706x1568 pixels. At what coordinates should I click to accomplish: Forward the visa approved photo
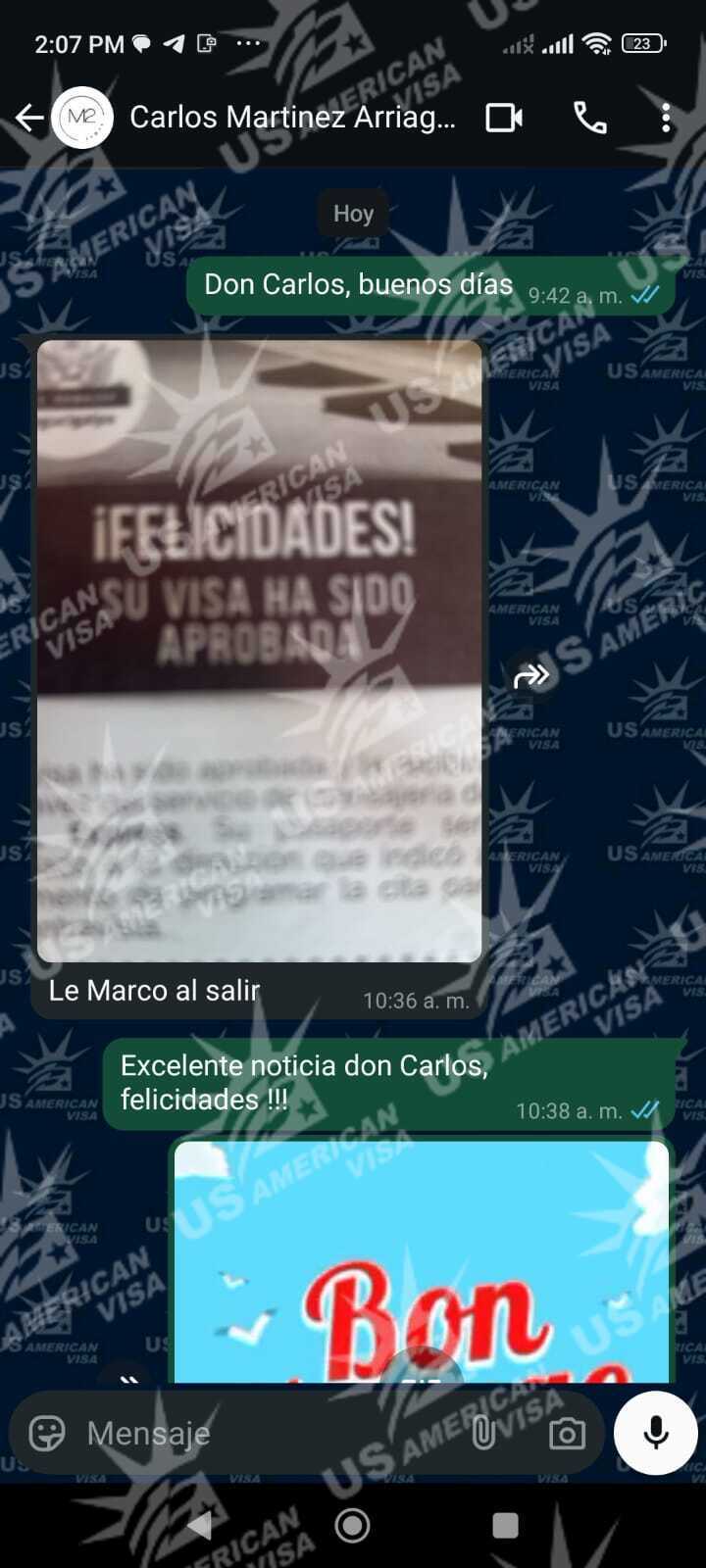(531, 675)
